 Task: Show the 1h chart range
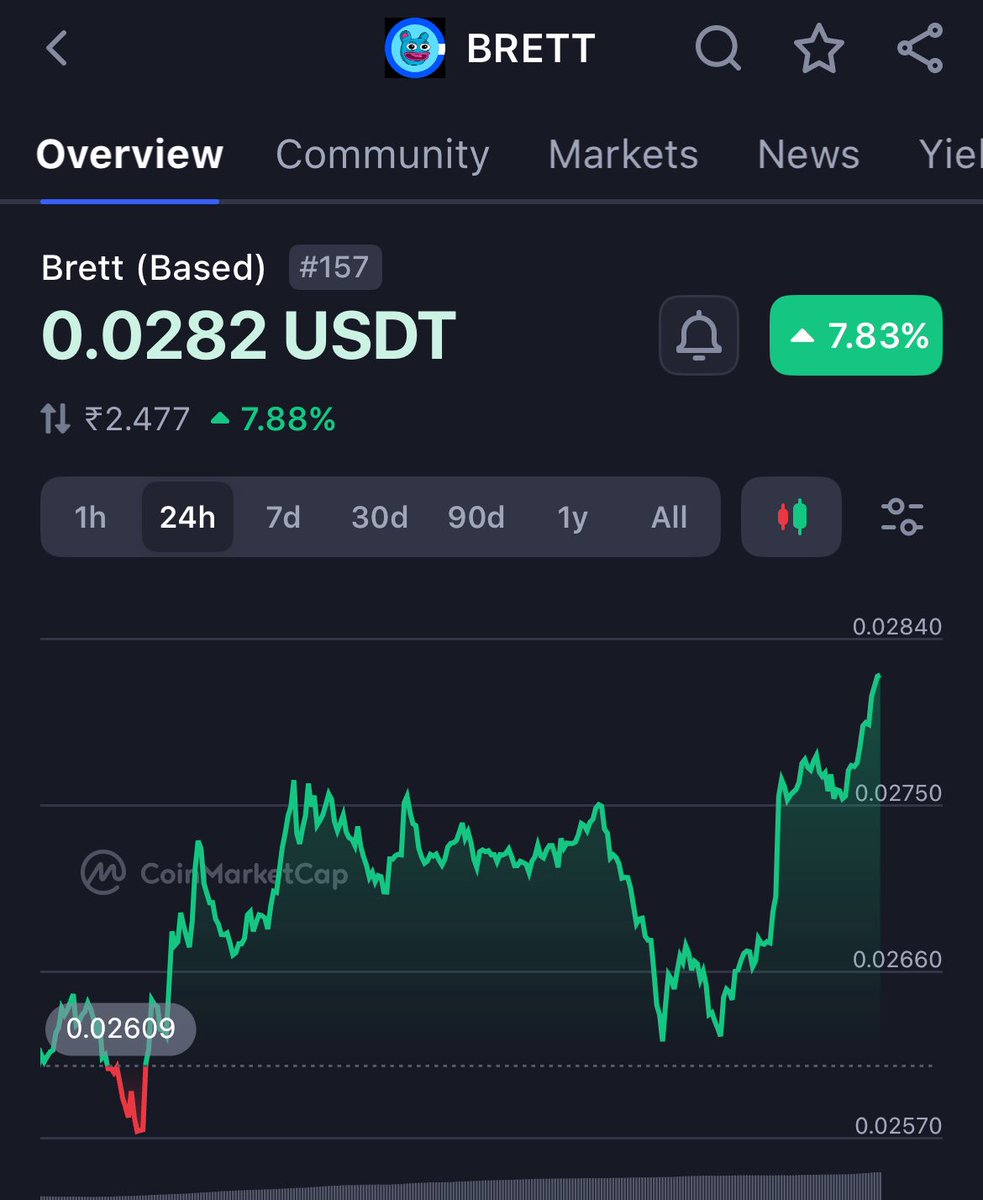pyautogui.click(x=90, y=517)
